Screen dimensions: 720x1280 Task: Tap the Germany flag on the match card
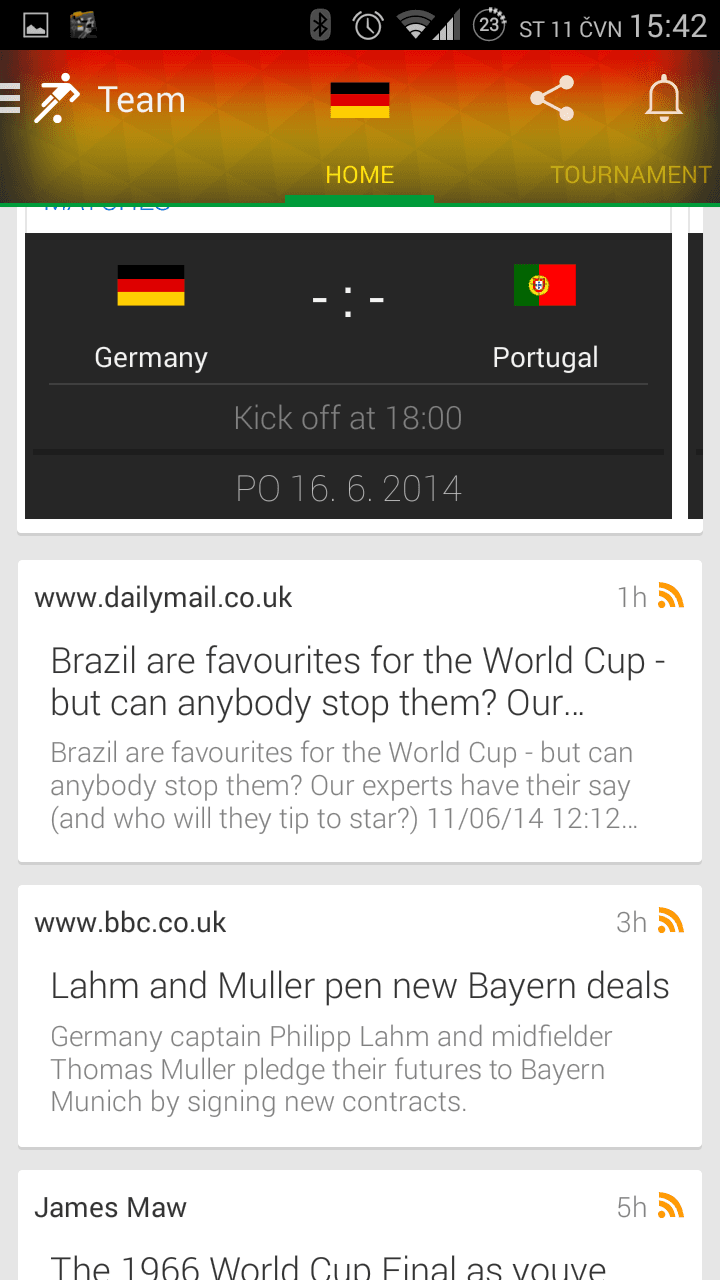[150, 285]
